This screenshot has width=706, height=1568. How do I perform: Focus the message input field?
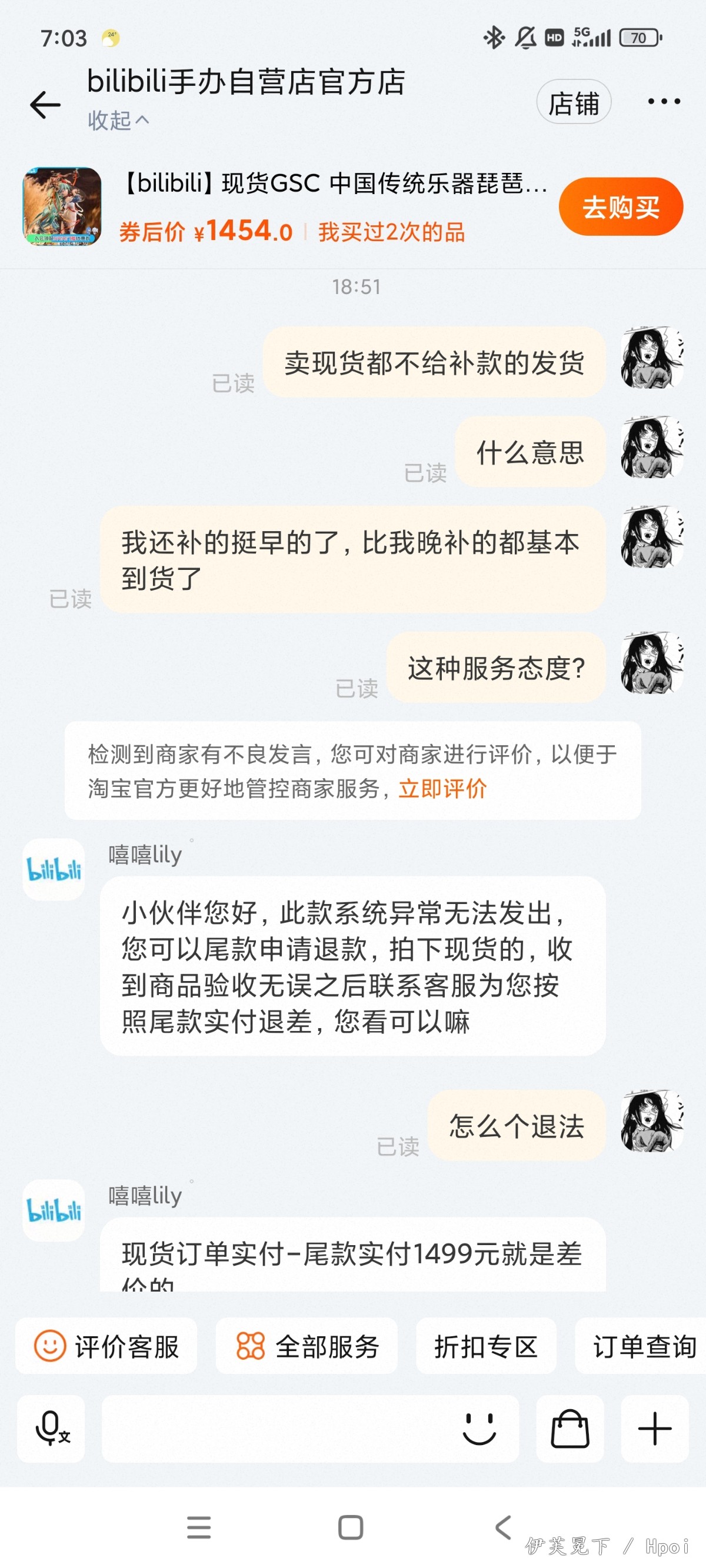[274, 1428]
